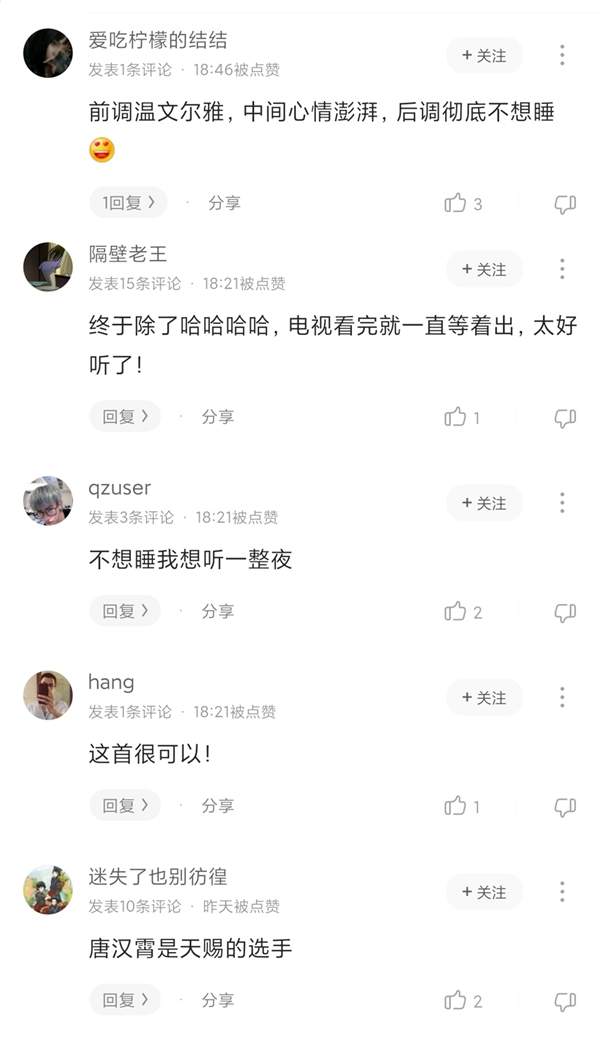This screenshot has height=1040, width=600.
Task: Follow user 隔壁老王
Action: tap(484, 269)
